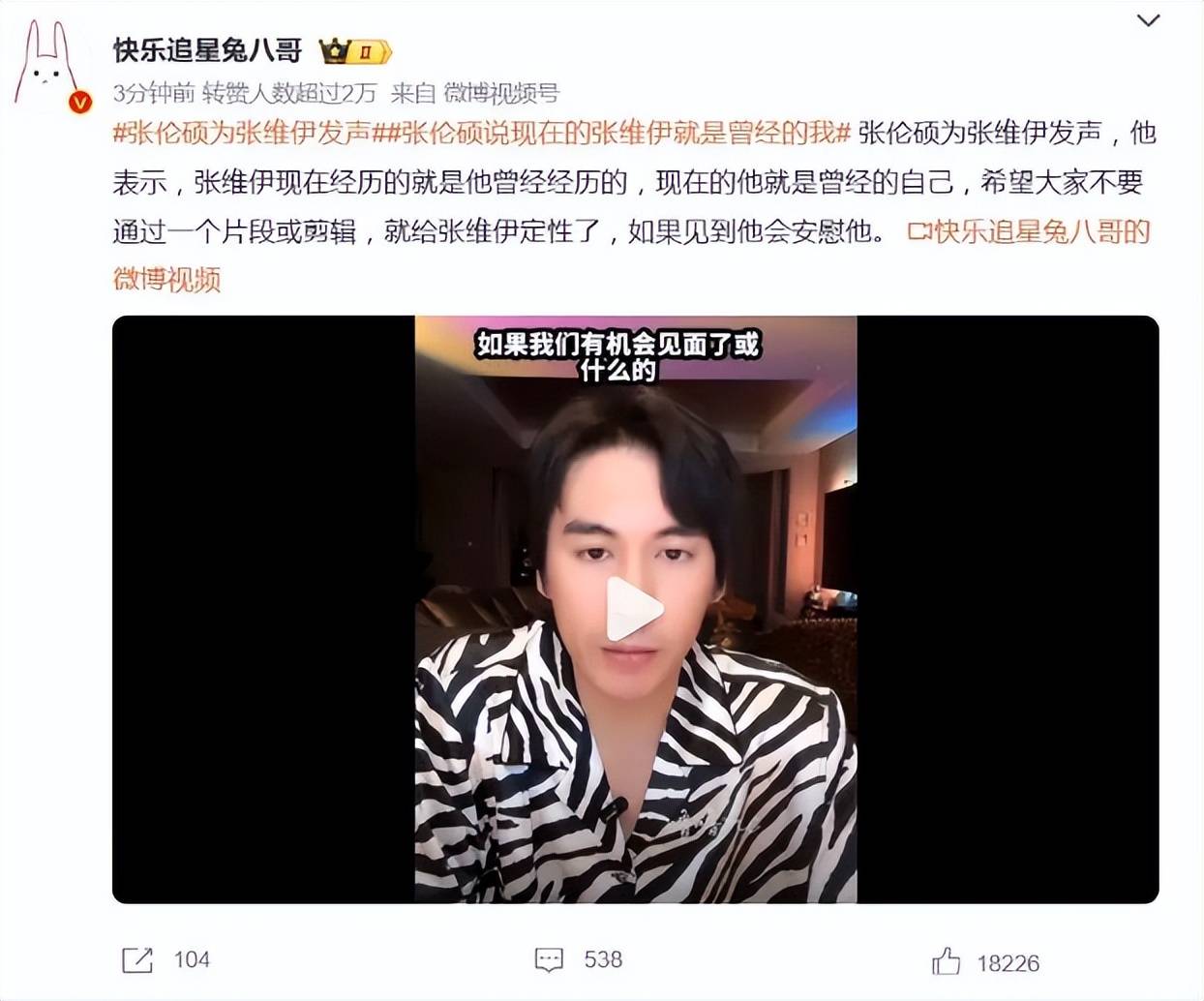Open the username 快乐追星兔八哥

(x=207, y=50)
